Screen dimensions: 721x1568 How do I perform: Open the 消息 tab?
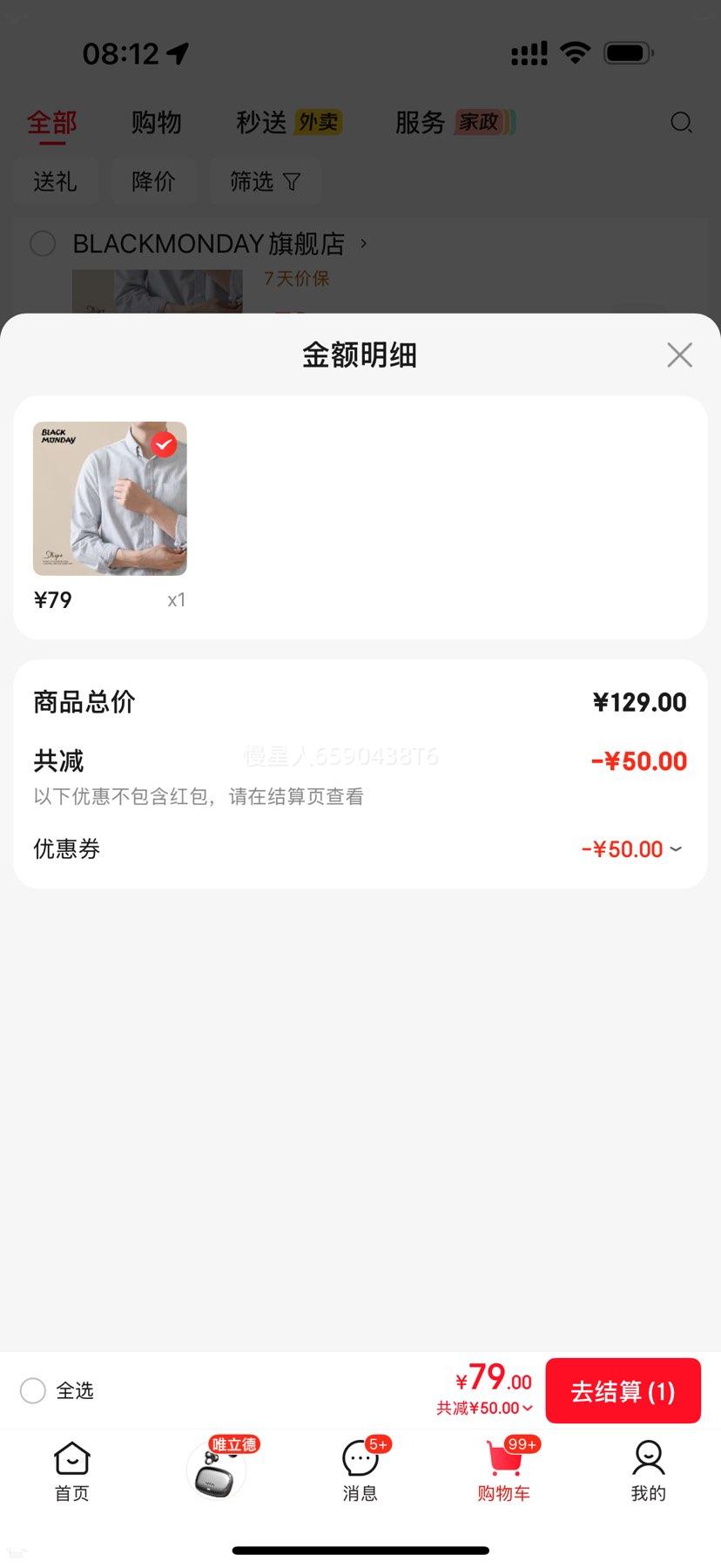click(x=360, y=1471)
